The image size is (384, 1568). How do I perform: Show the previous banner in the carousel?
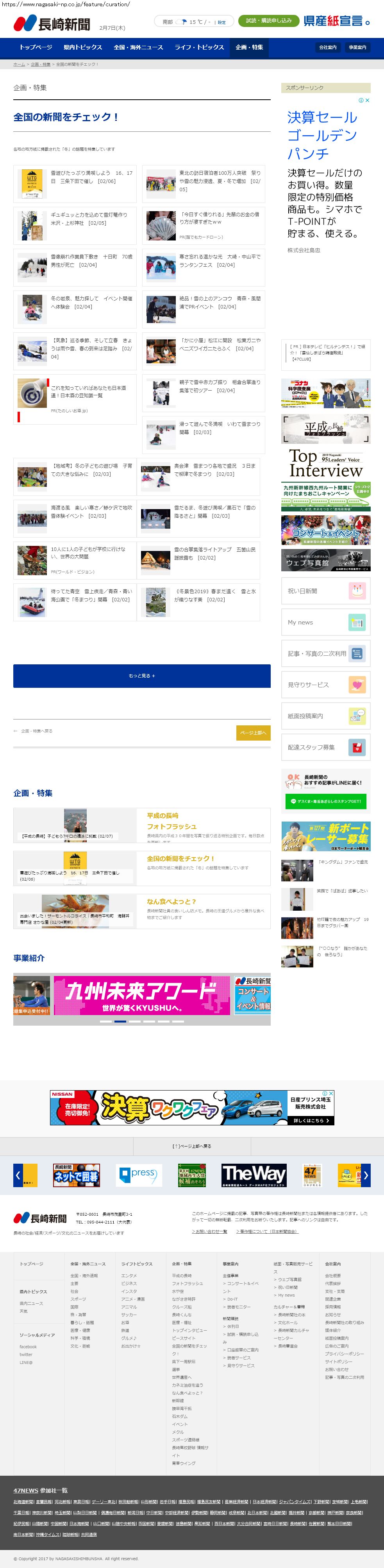pos(18,1175)
